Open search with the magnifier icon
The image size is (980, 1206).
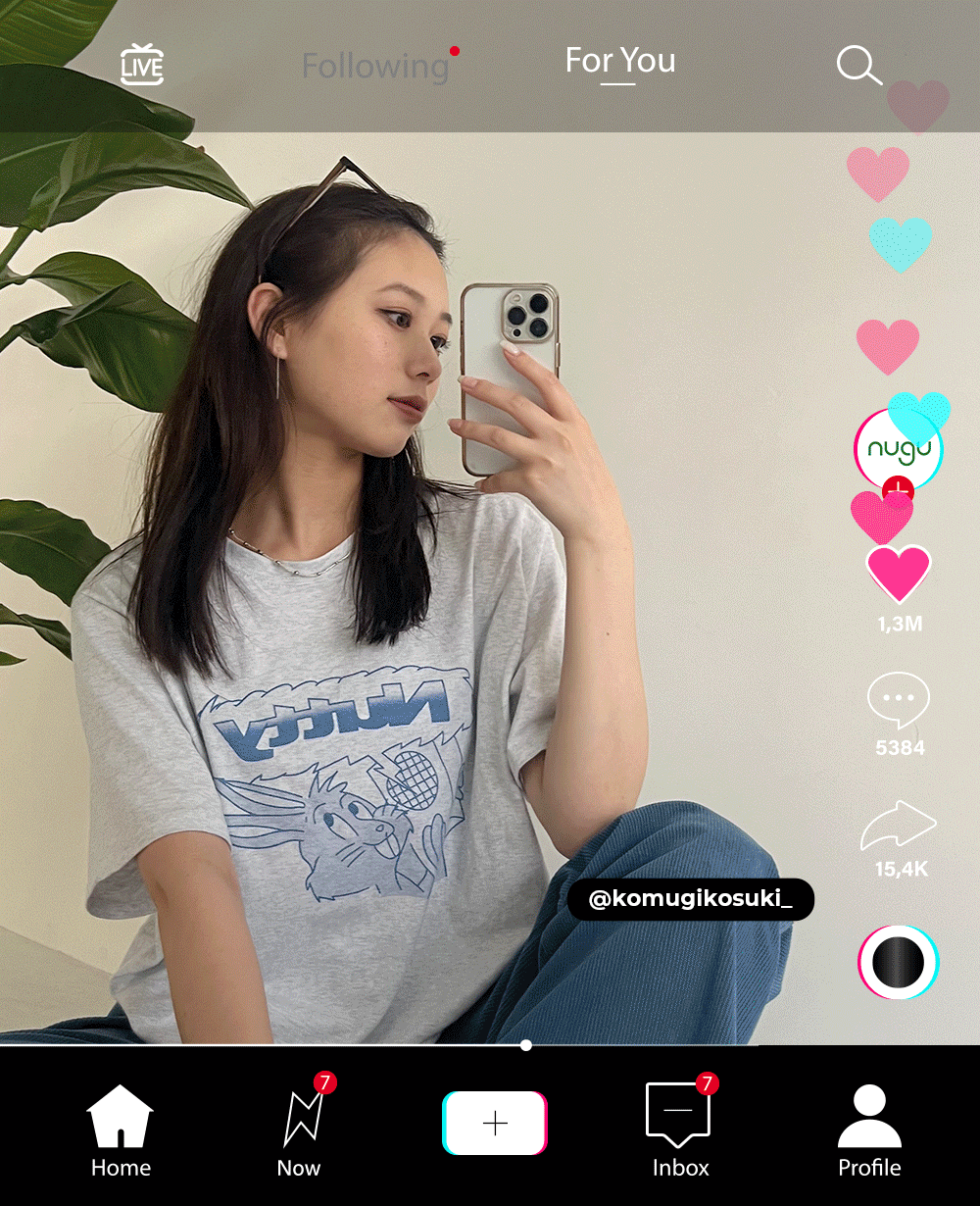tap(859, 66)
